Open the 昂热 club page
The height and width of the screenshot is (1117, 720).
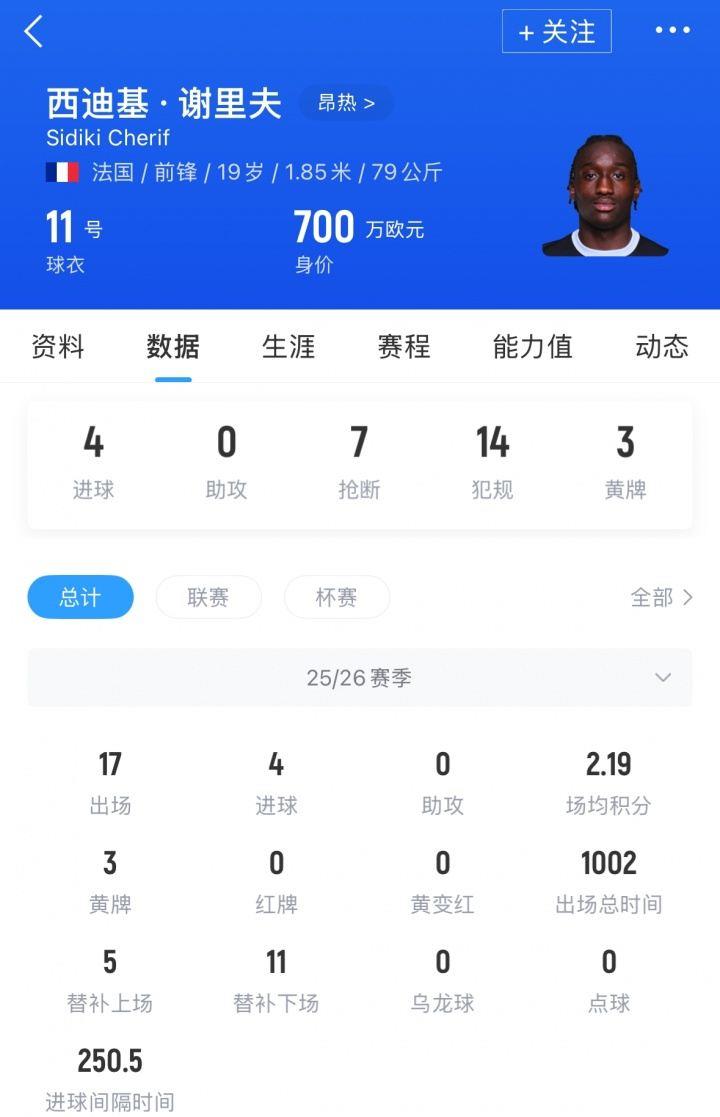point(346,103)
